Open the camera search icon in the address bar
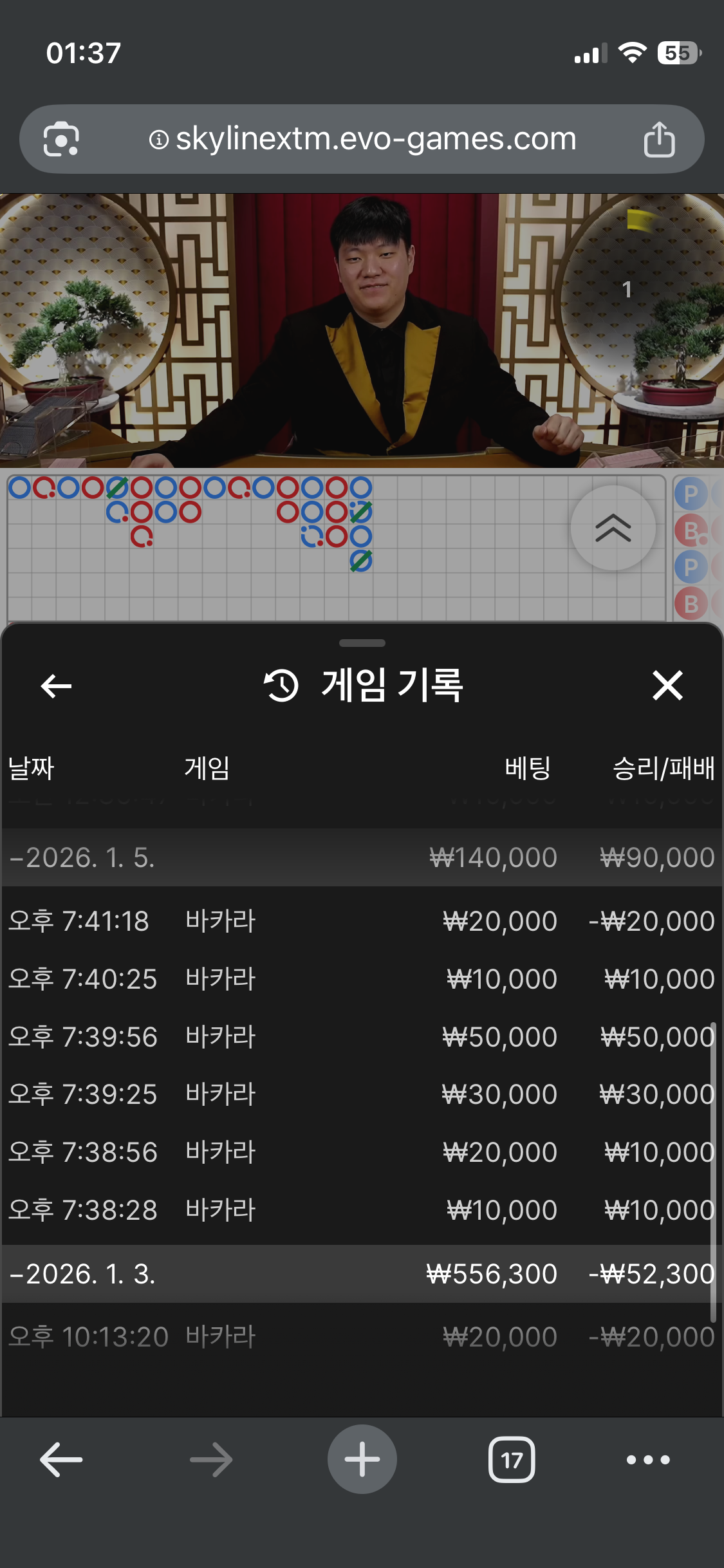Screen dimensions: 724x1568 pos(61,139)
